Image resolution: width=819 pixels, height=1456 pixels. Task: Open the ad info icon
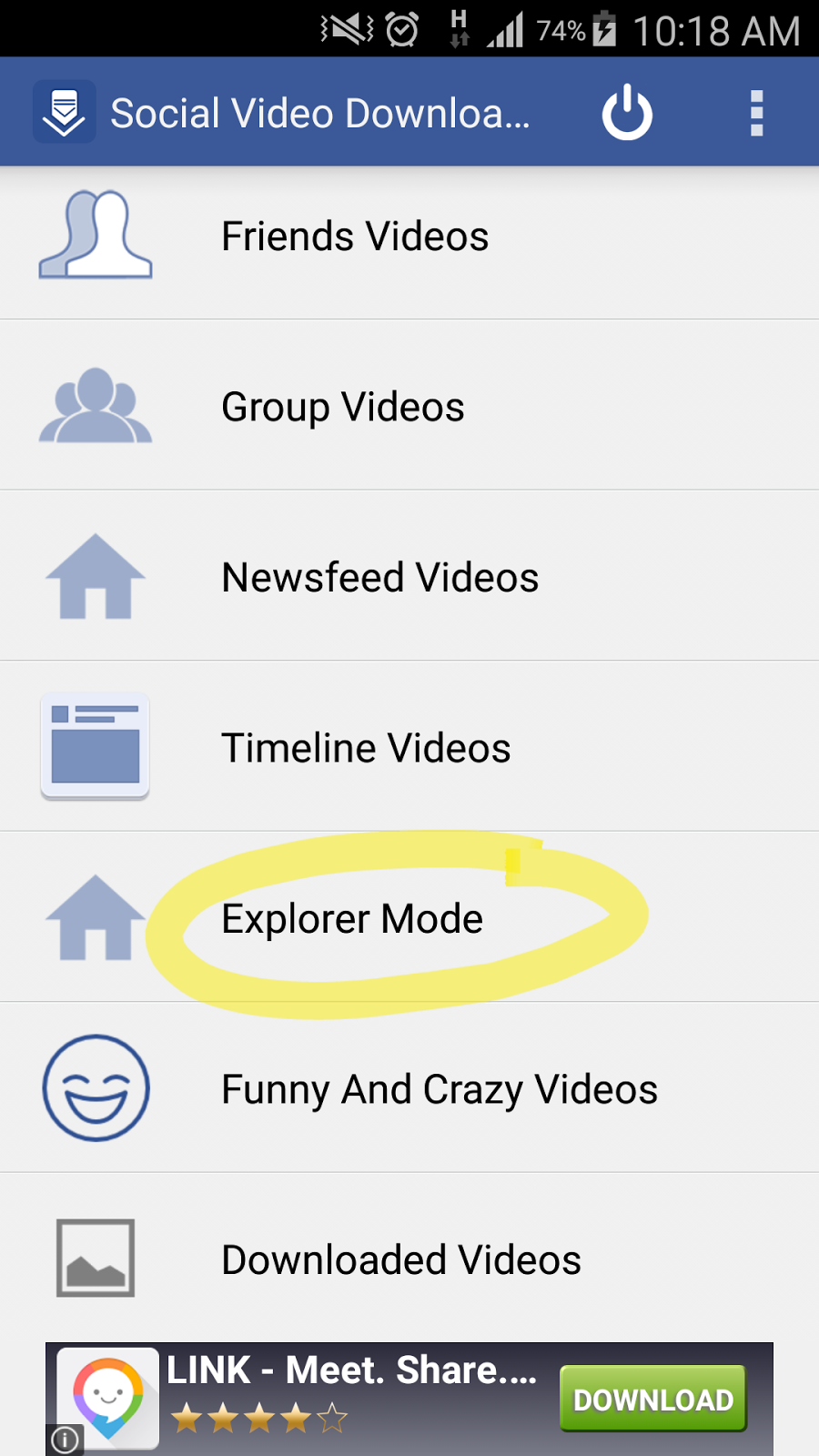65,1441
